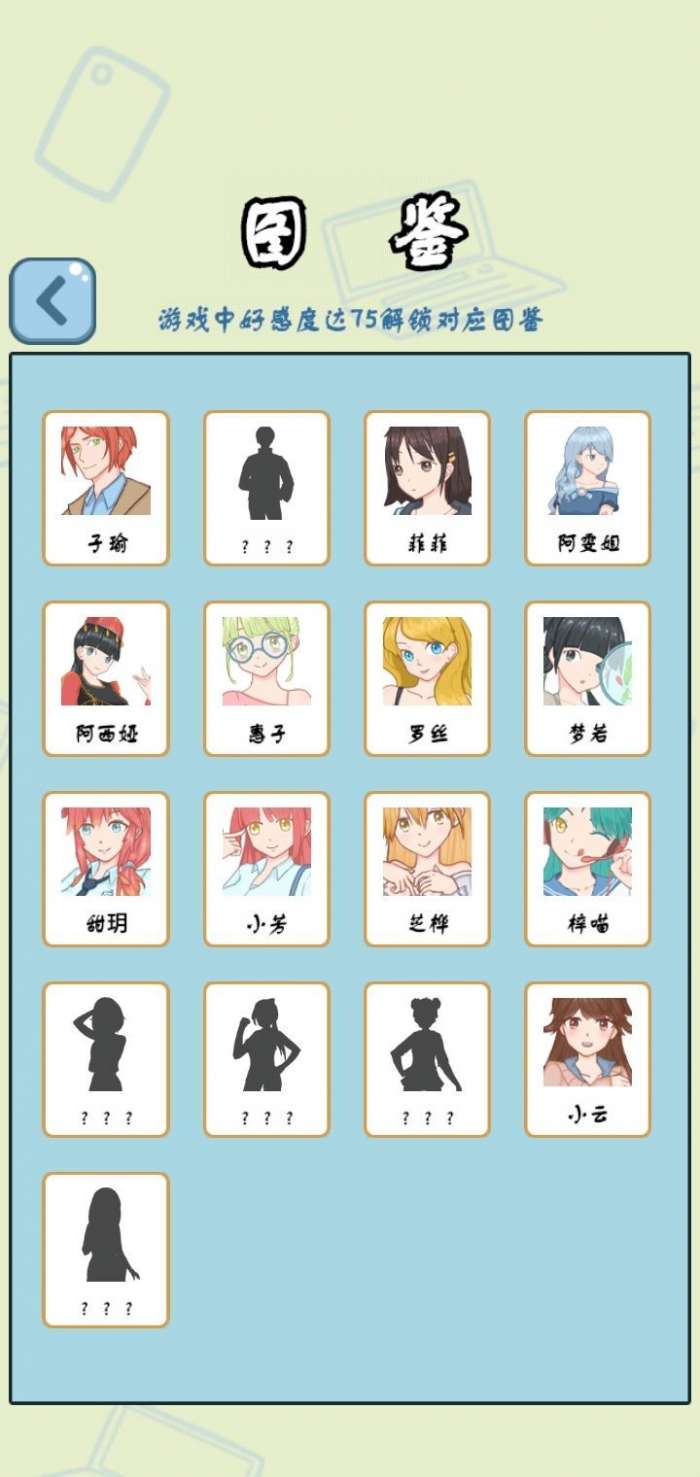Open the 菲菲 character card

tap(427, 487)
